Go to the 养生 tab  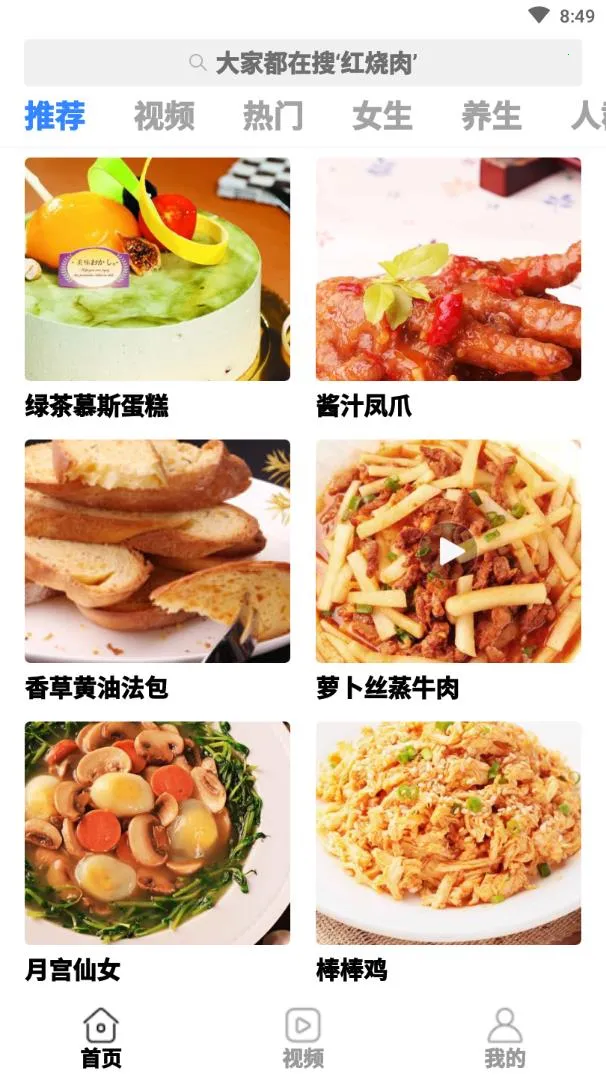491,116
